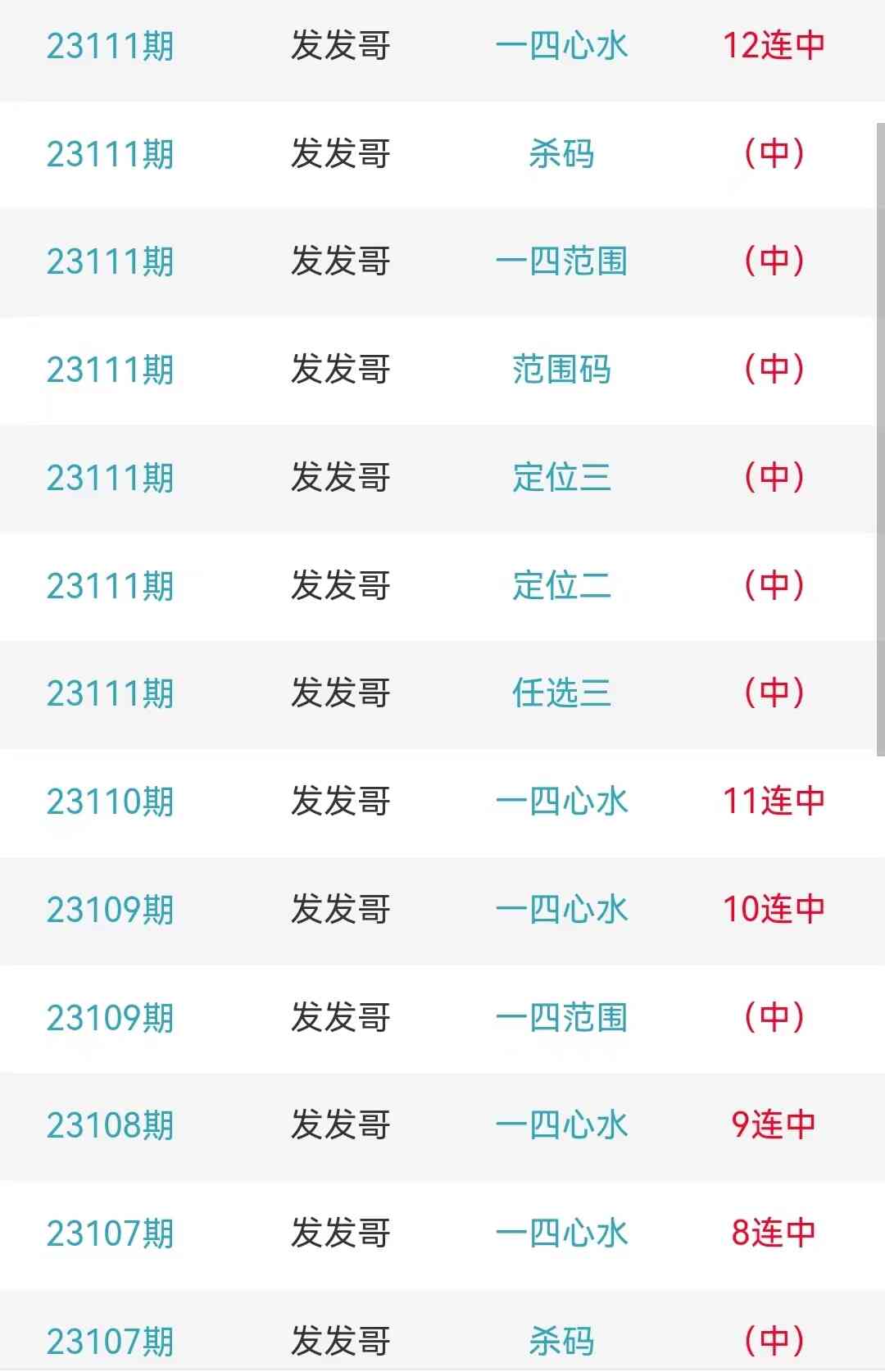
Task: Open the 23111期 定位三 entry
Action: [x=561, y=478]
